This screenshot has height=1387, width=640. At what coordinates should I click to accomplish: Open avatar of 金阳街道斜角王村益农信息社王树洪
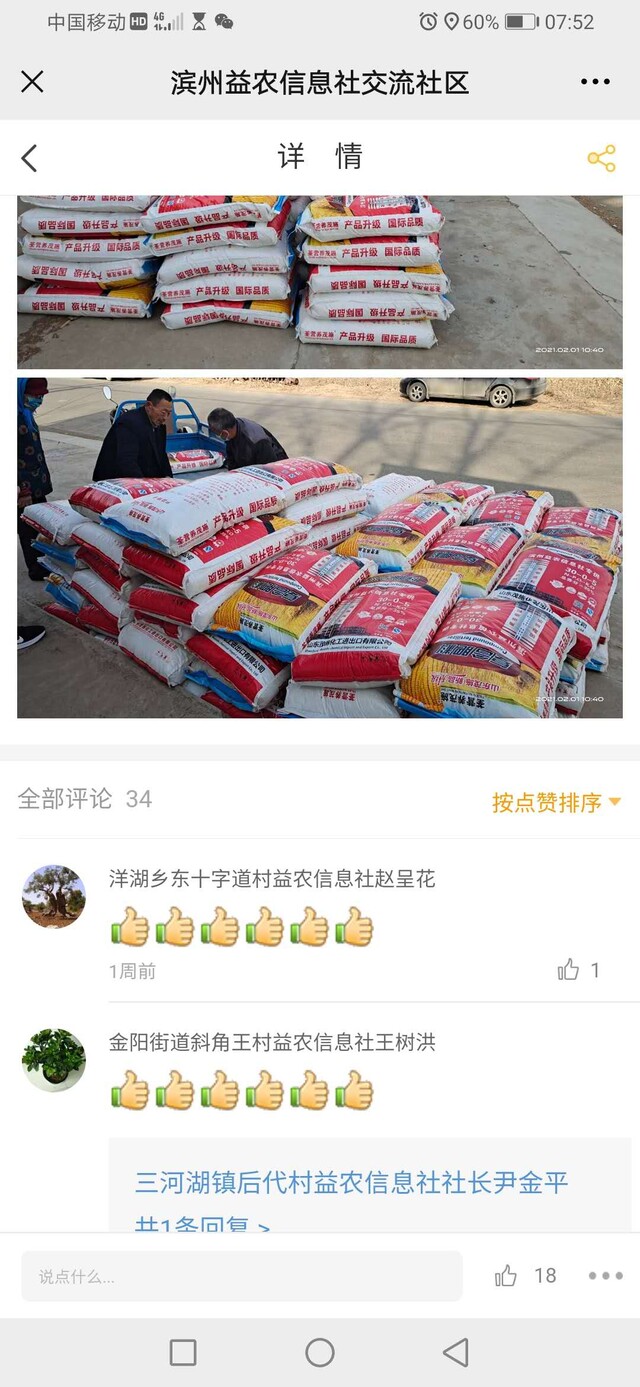(54, 1060)
